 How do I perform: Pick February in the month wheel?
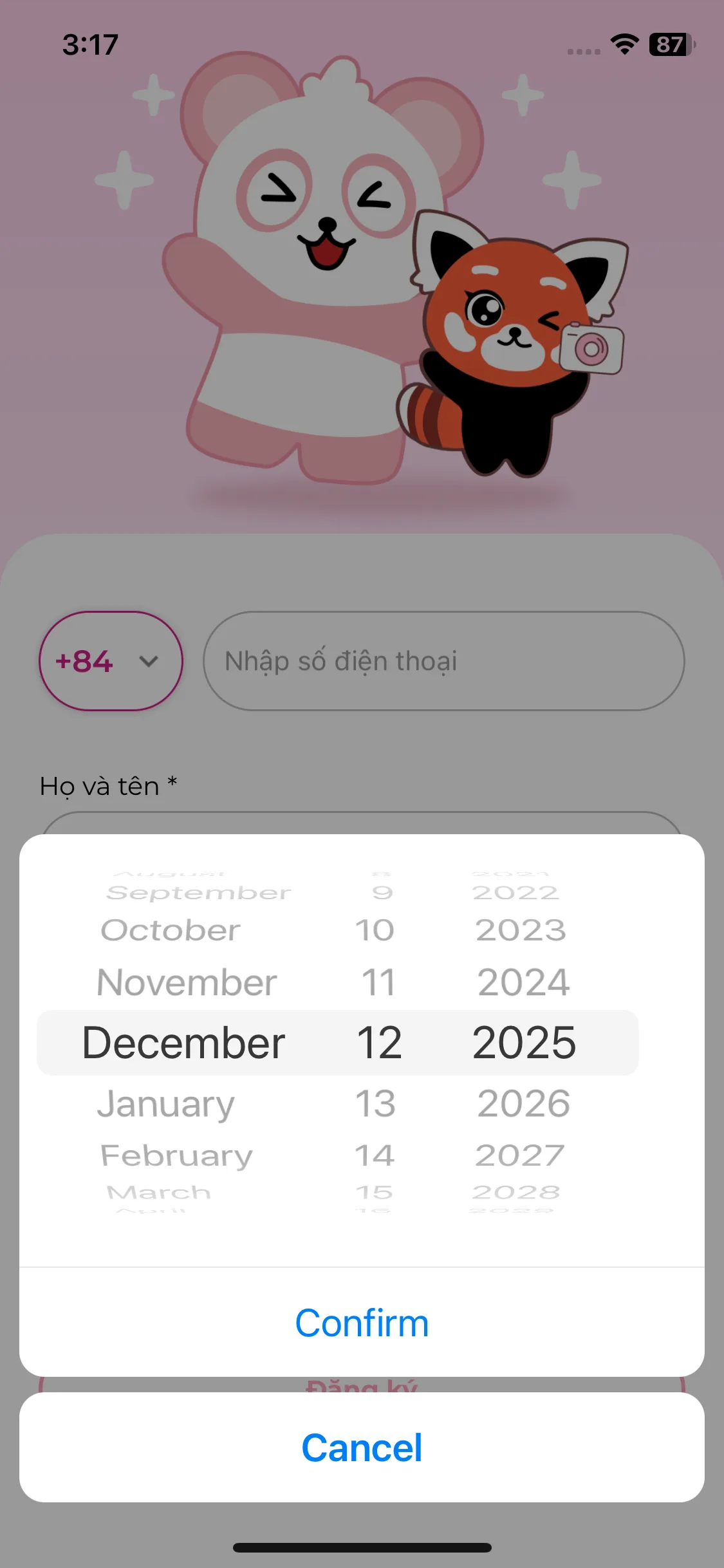point(176,1155)
